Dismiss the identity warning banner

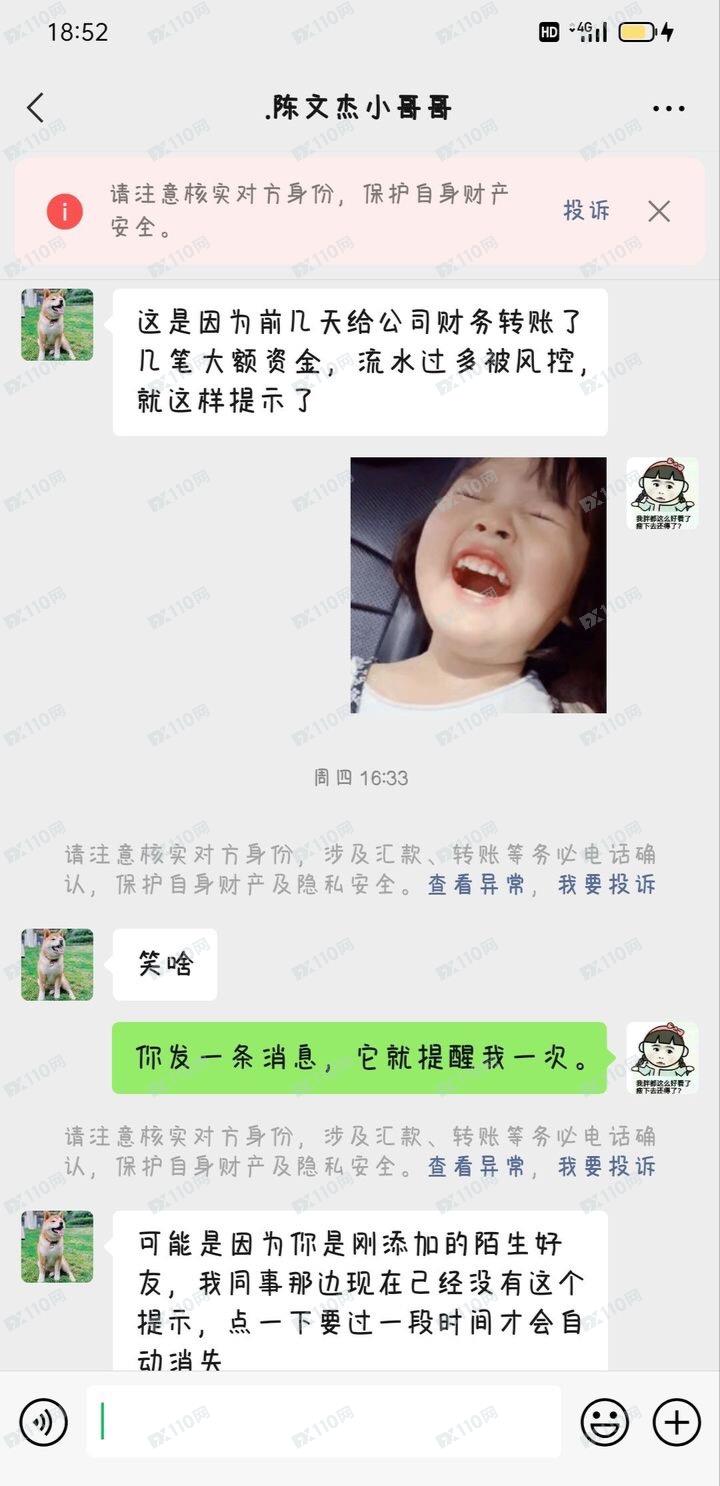(658, 211)
